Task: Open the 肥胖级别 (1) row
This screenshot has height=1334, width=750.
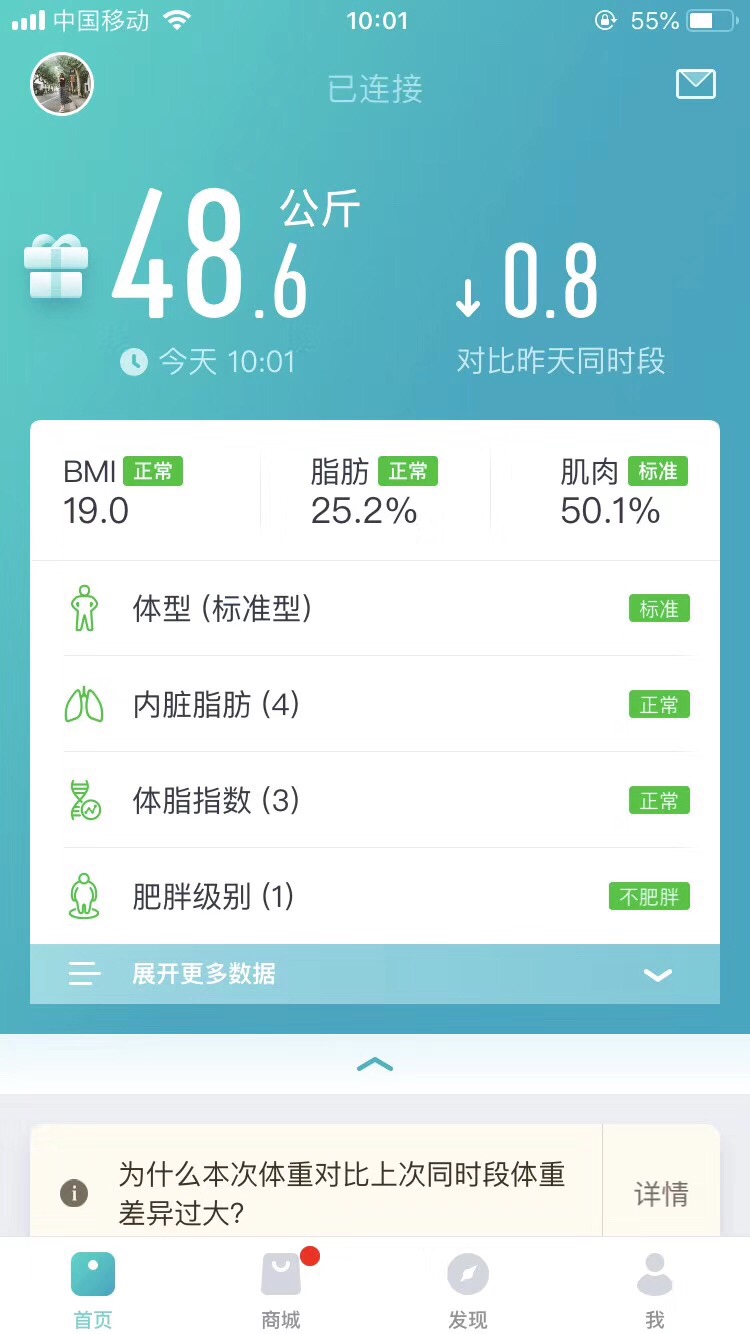Action: tap(375, 896)
